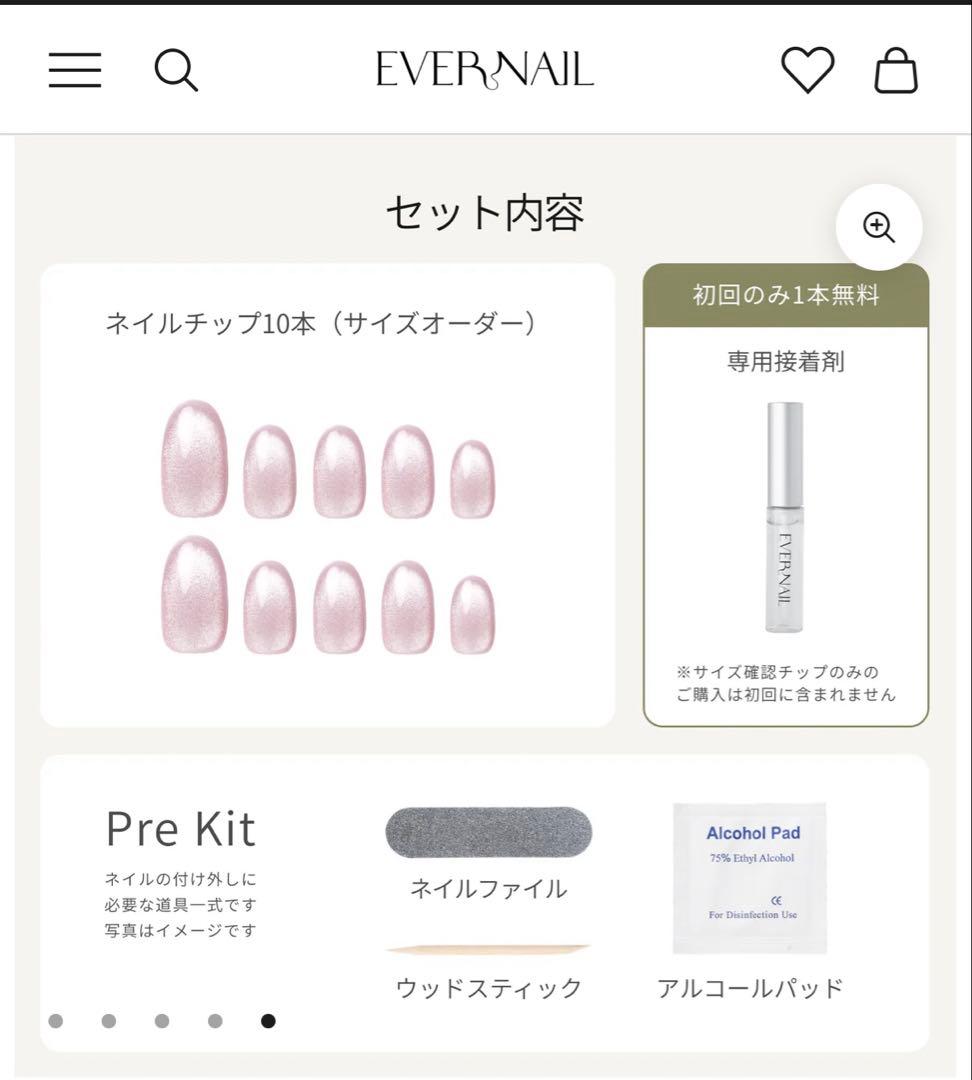Screen dimensions: 972x1080
Task: Tap the magnifying glass search icon
Action: click(177, 69)
